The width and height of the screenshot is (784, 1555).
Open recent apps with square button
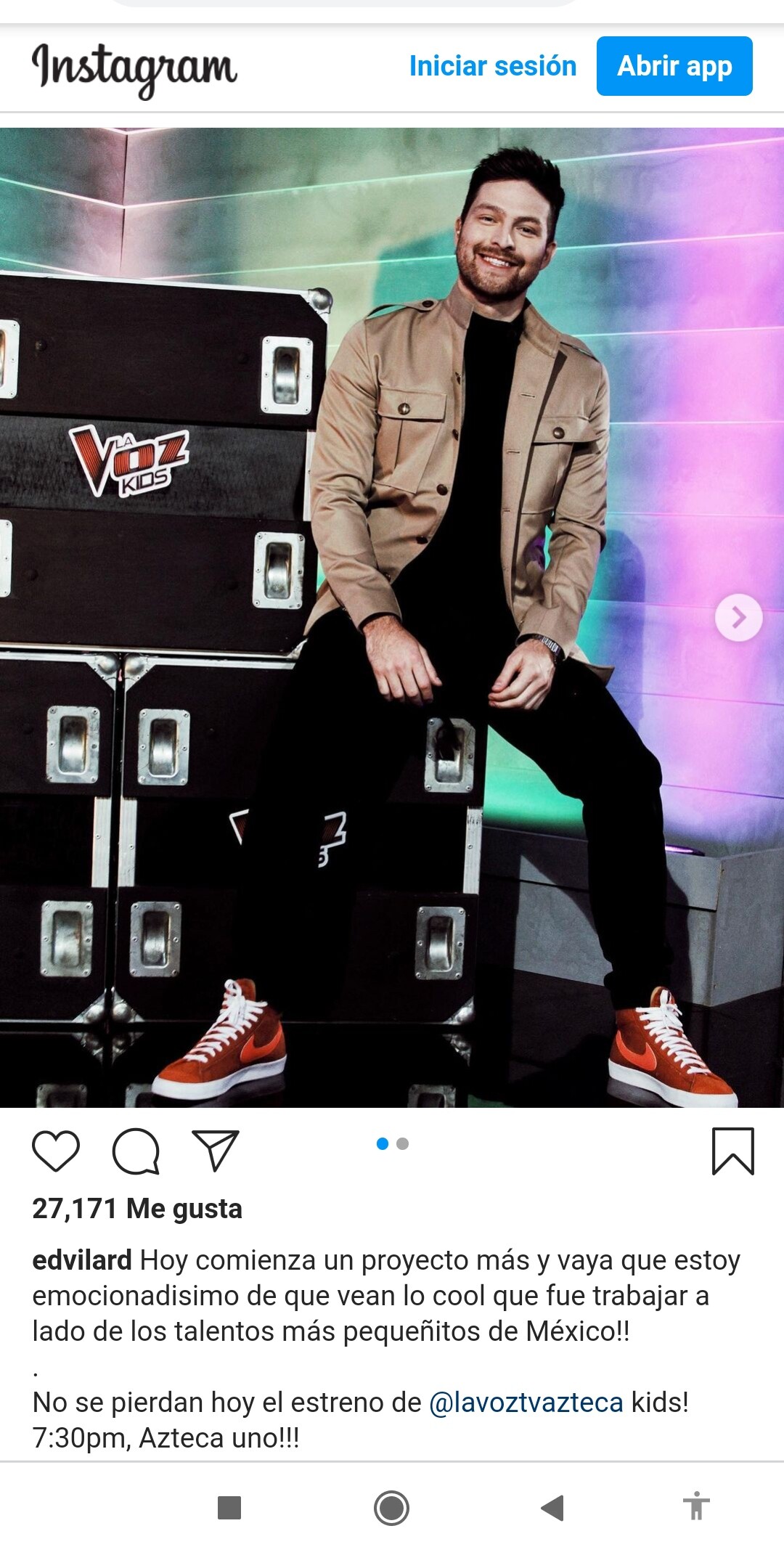click(x=229, y=1508)
